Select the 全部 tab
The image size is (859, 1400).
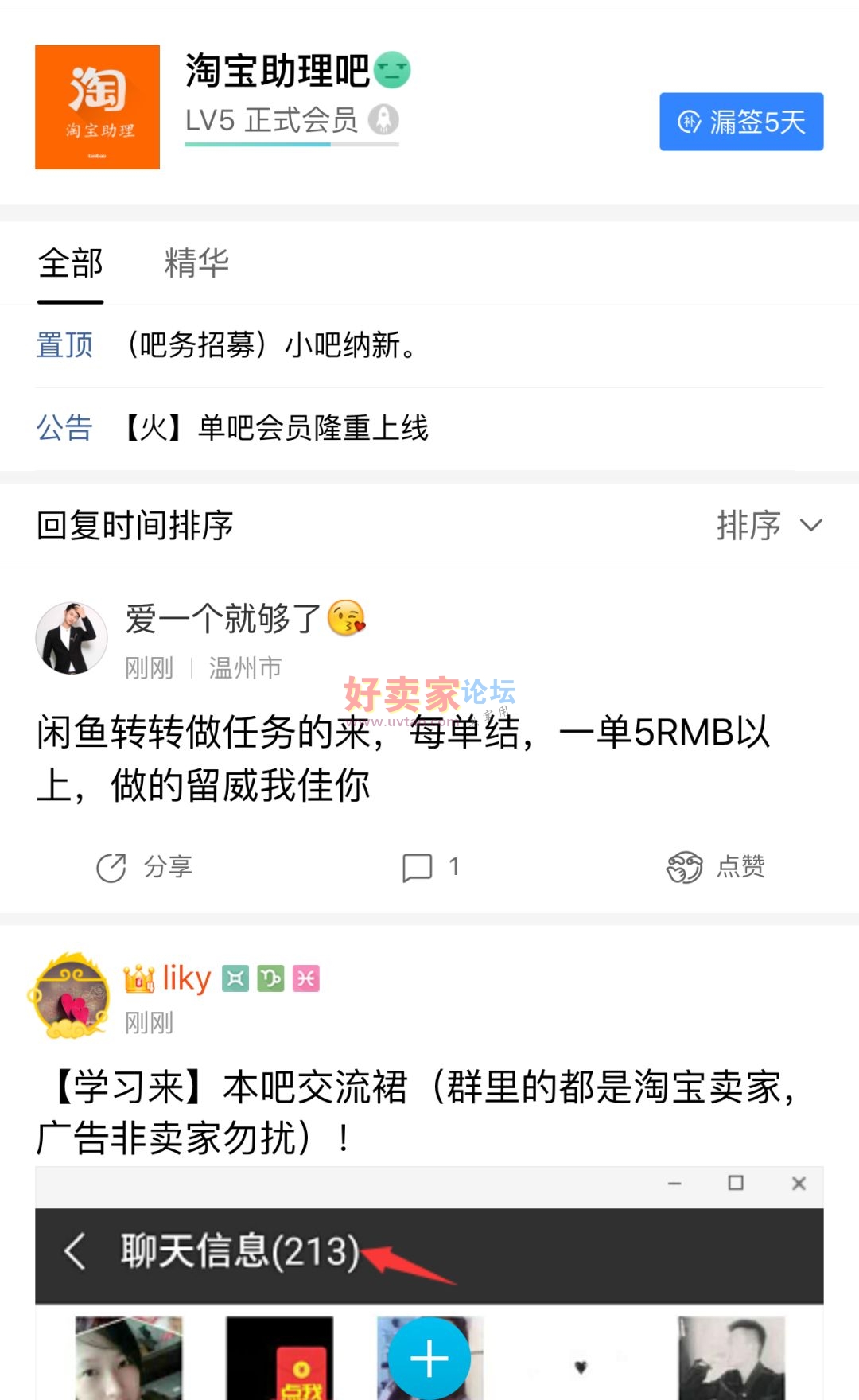coord(71,263)
